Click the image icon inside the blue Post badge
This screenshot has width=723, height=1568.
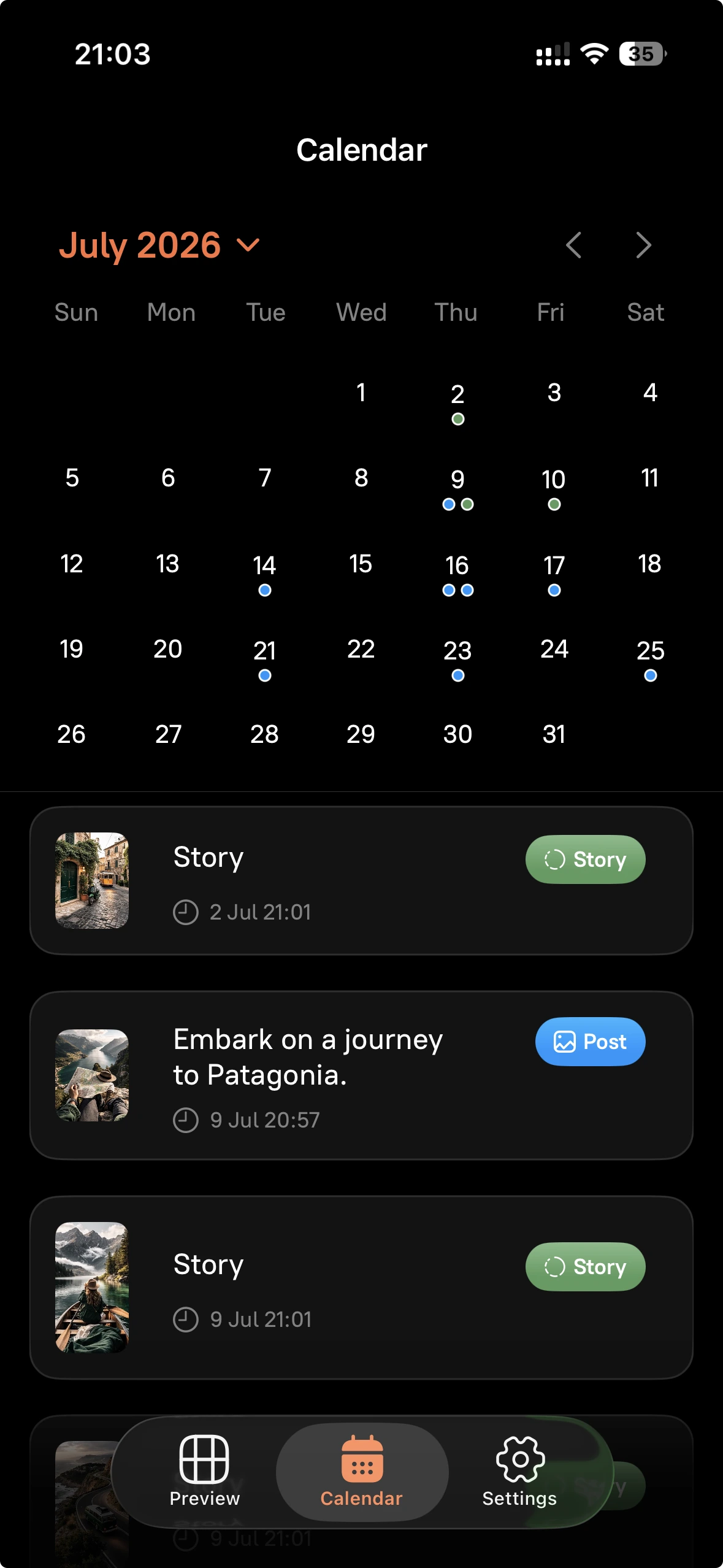(566, 1041)
